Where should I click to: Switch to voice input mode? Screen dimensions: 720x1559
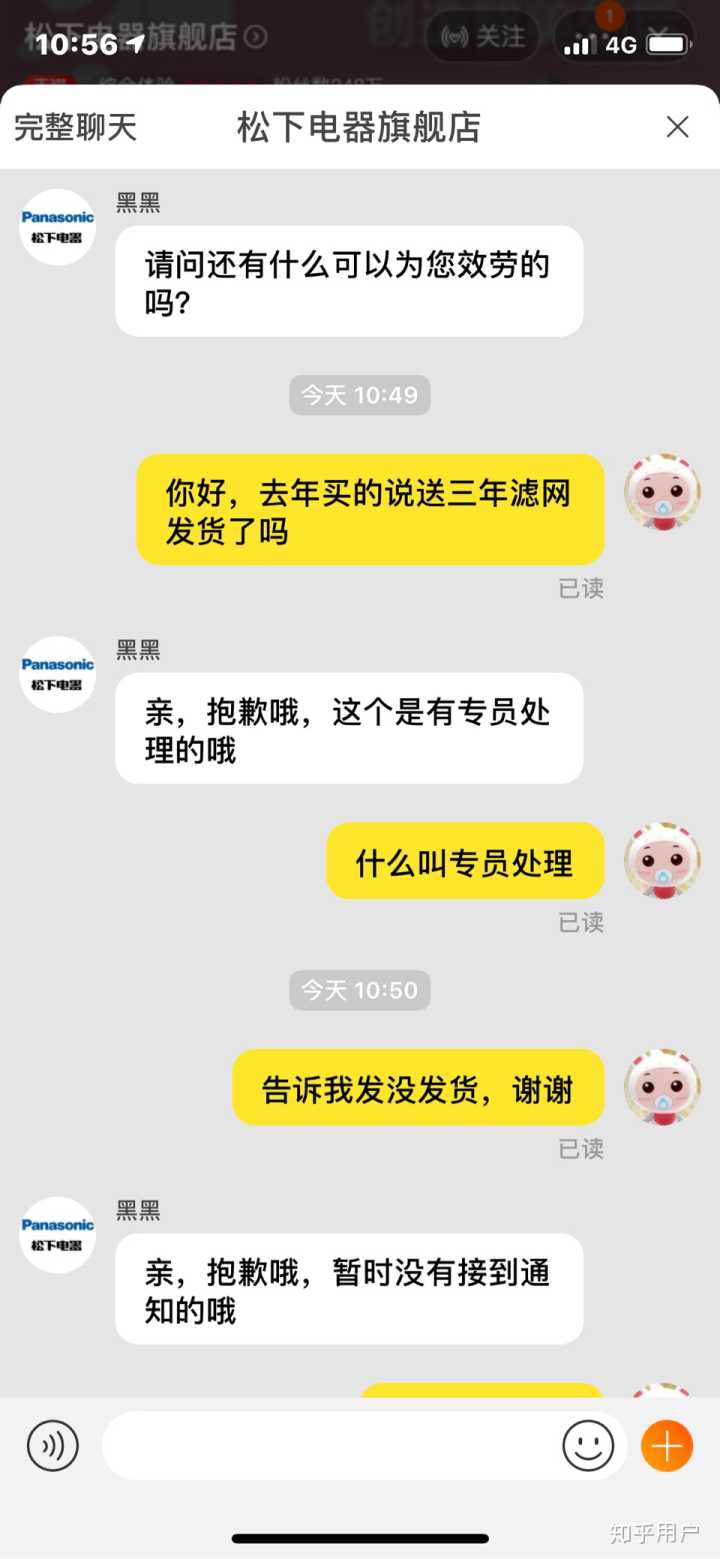pyautogui.click(x=52, y=1445)
